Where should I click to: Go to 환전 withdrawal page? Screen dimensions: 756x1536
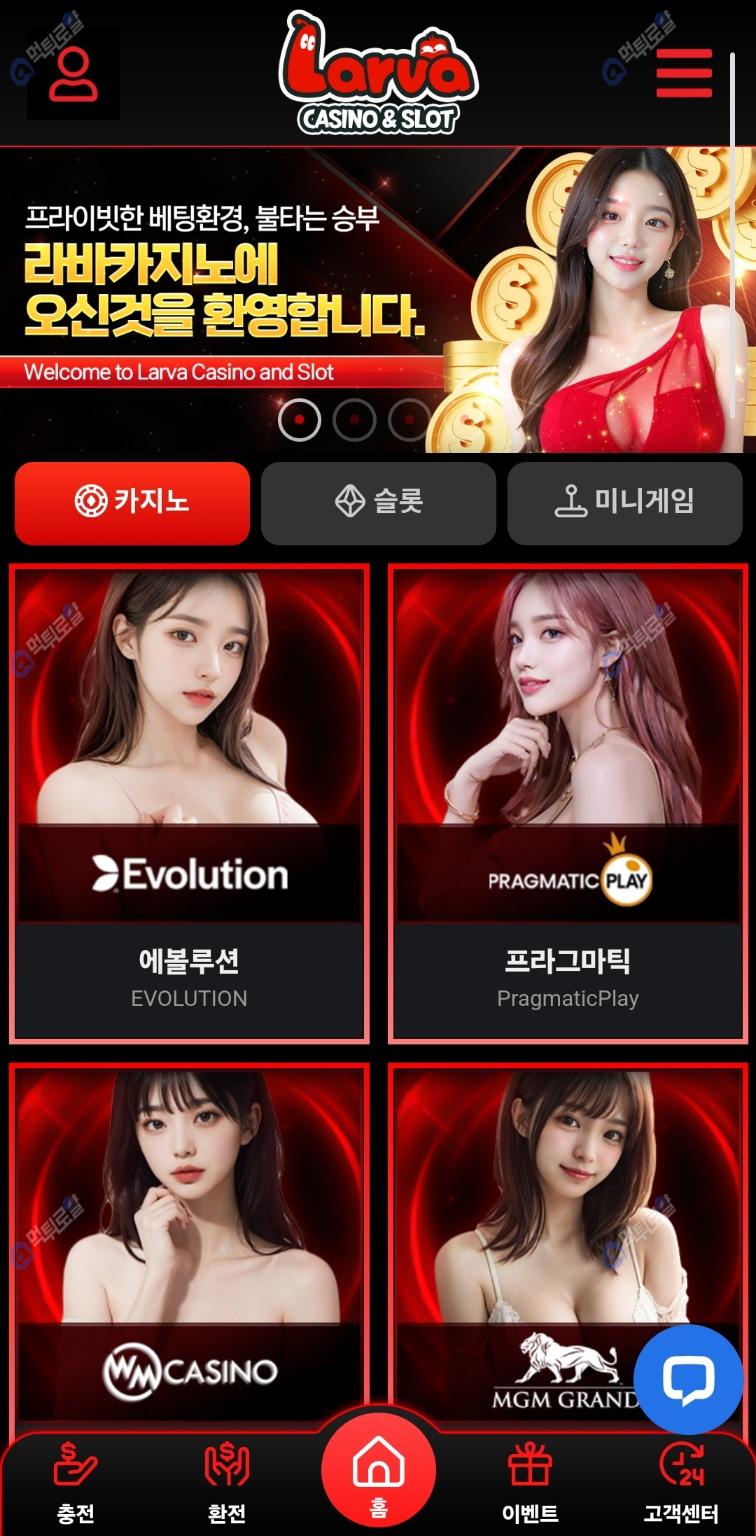click(x=227, y=1483)
